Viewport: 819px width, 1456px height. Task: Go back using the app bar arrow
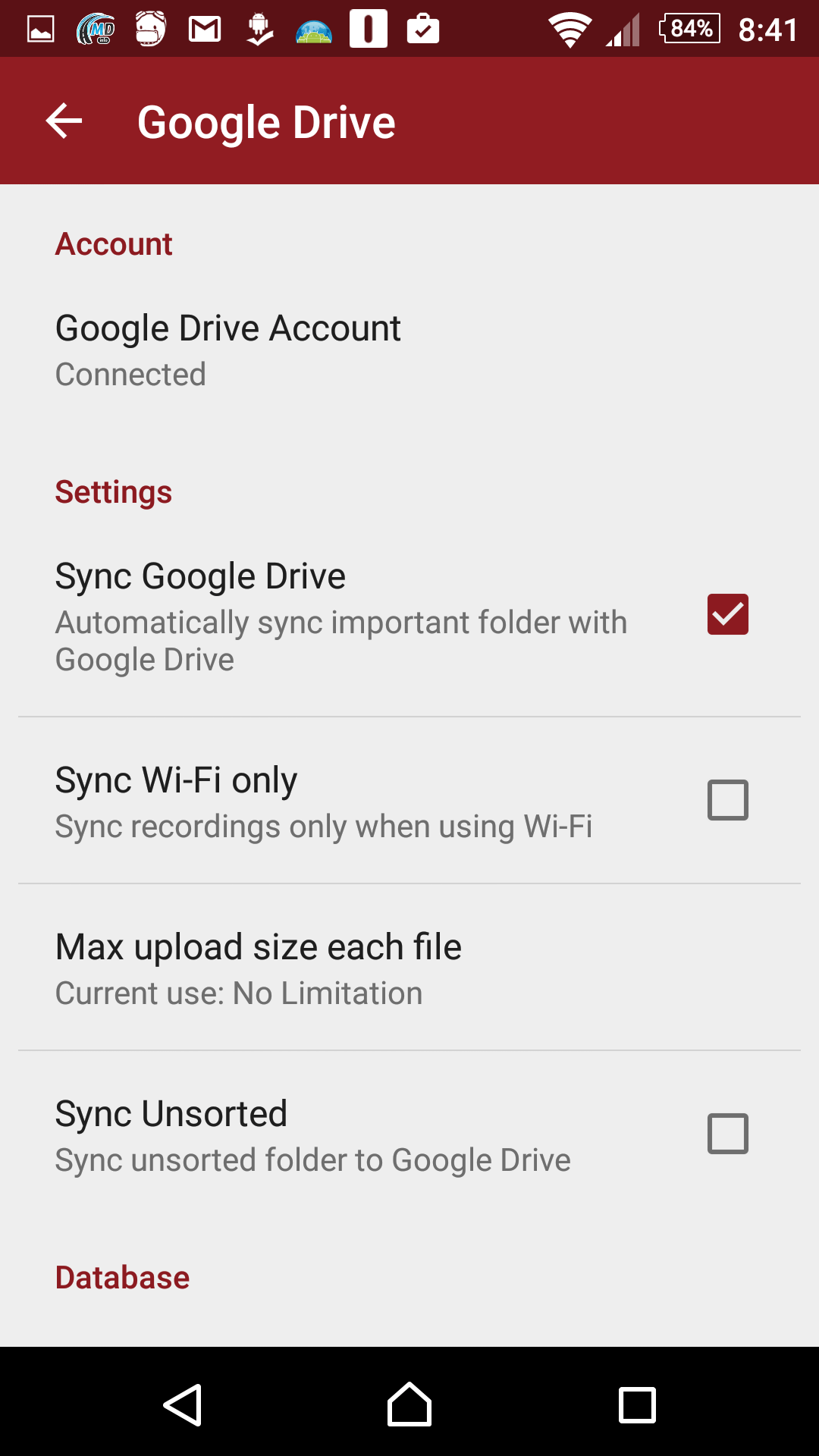tap(64, 121)
